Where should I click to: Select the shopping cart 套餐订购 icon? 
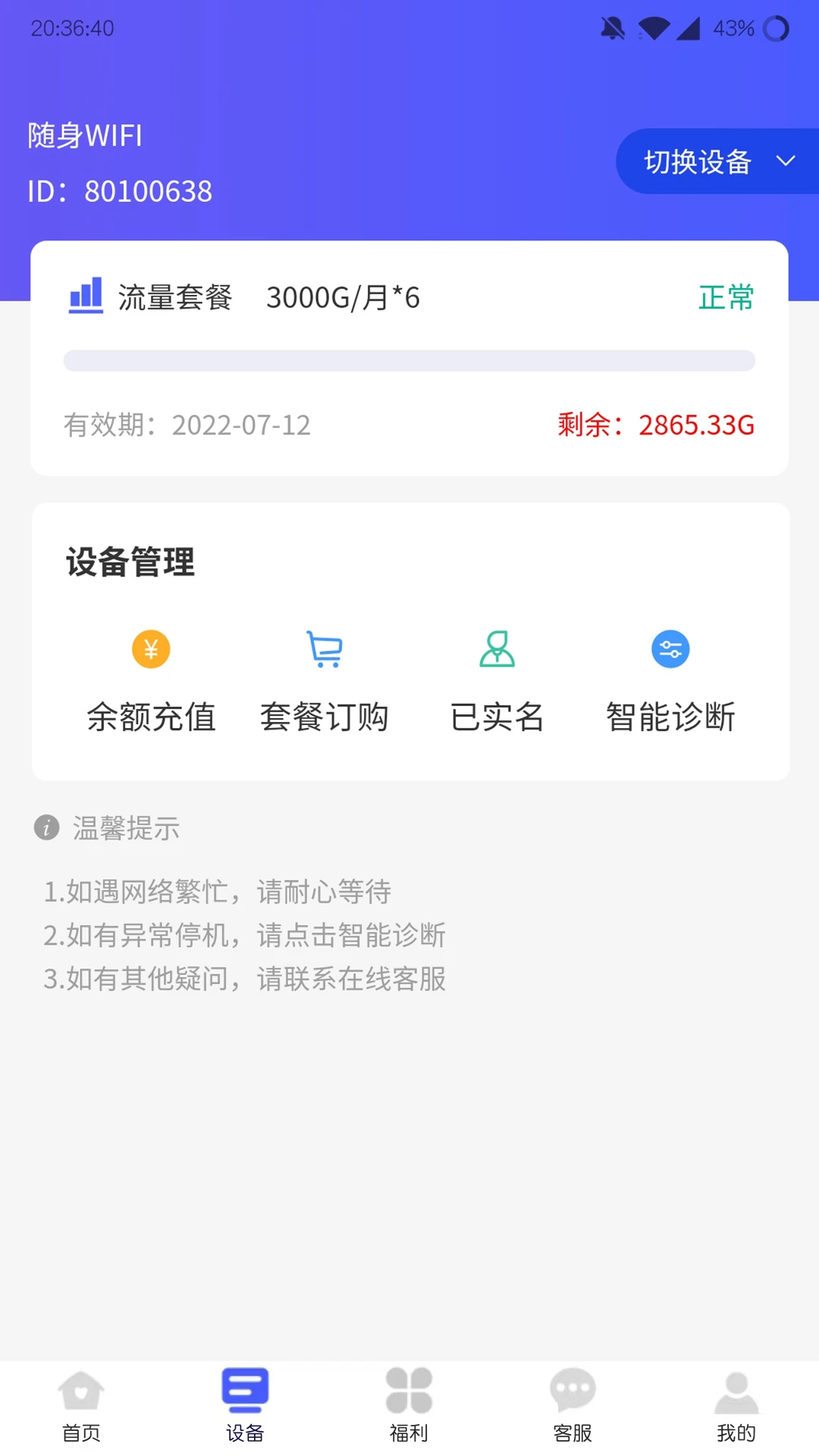[325, 649]
